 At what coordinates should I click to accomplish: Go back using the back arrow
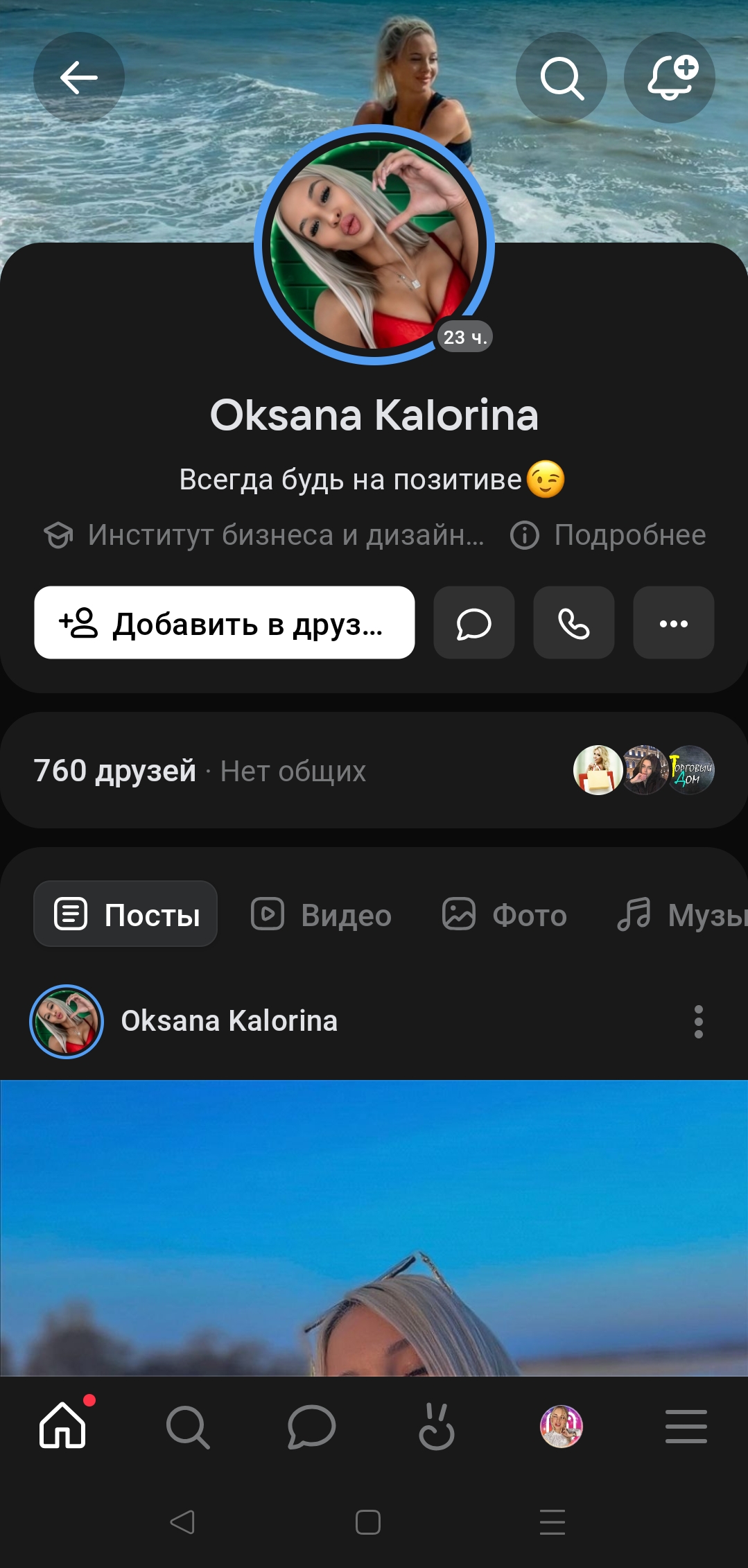78,78
